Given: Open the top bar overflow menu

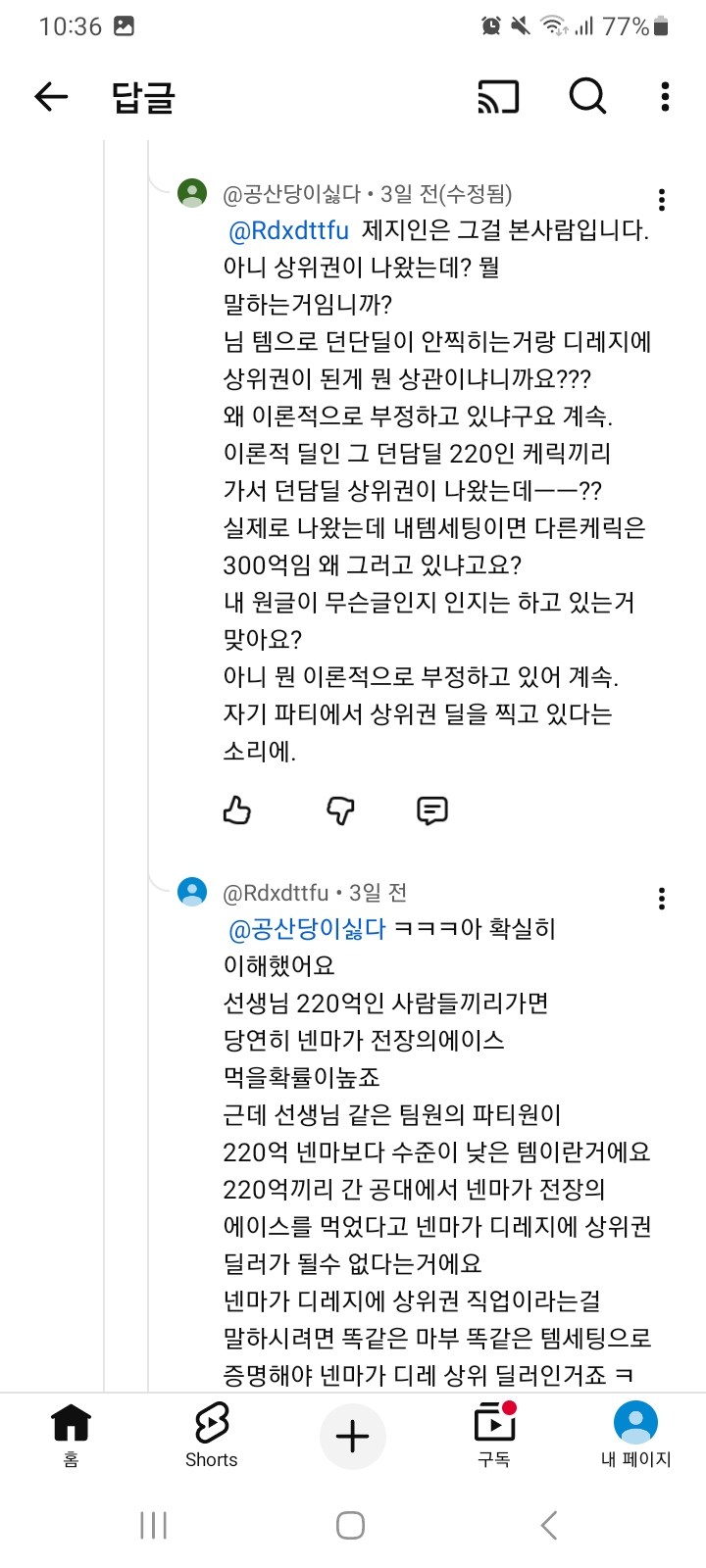Looking at the screenshot, I should (x=665, y=96).
